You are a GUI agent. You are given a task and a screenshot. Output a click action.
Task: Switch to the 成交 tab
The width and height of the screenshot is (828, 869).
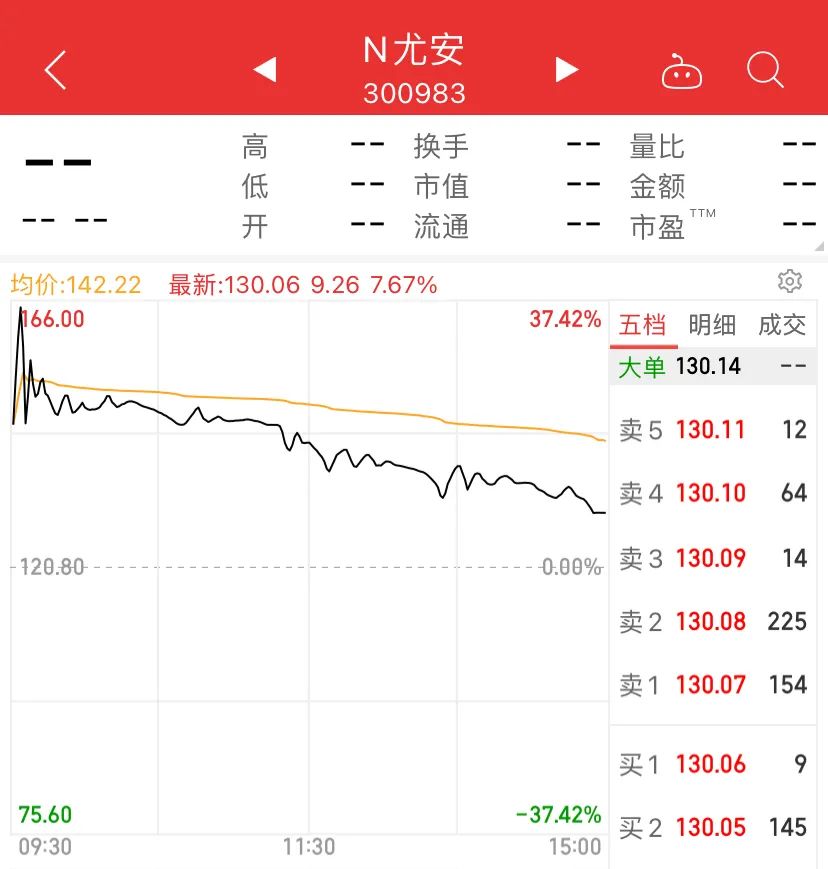point(782,325)
